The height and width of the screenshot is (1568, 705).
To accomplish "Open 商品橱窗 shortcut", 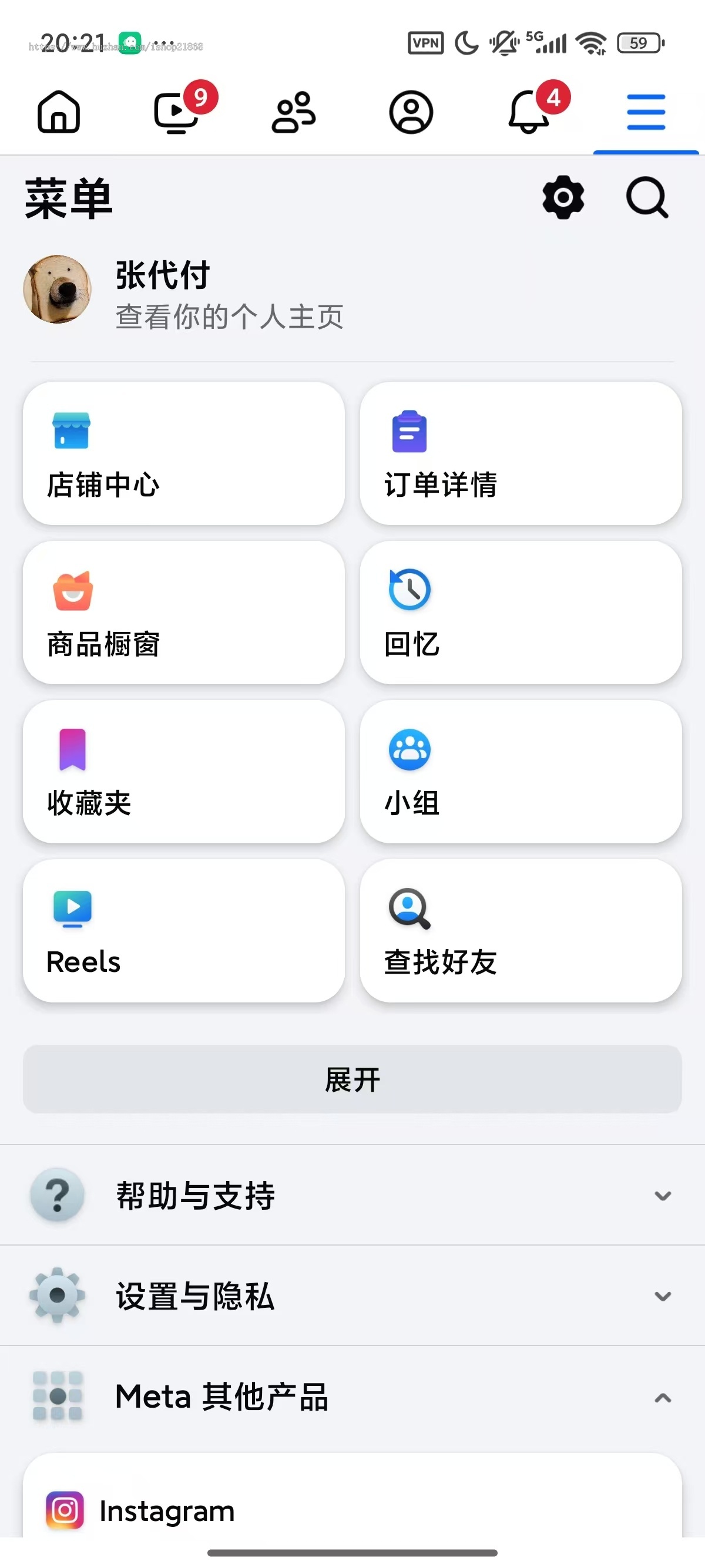I will (x=184, y=612).
